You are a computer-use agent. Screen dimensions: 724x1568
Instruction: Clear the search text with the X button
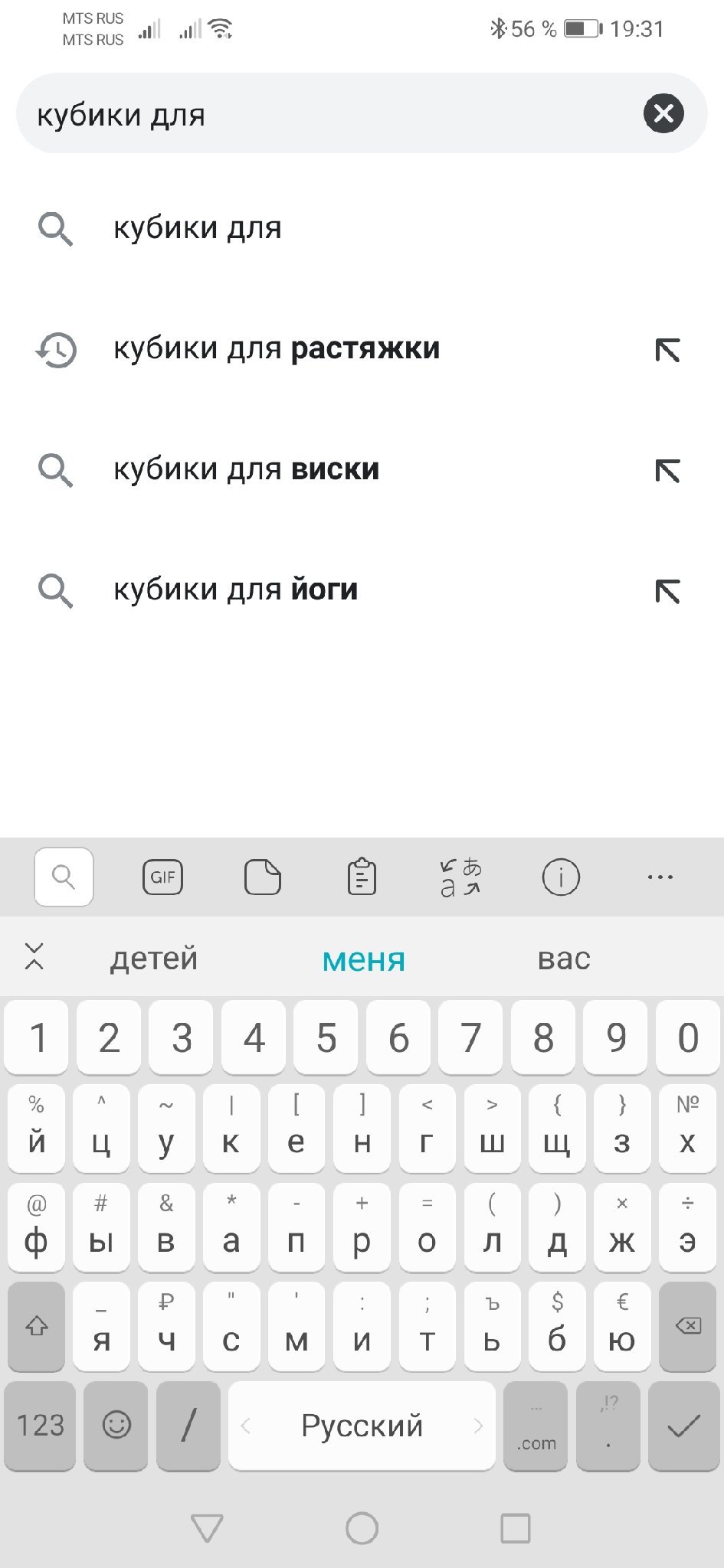pos(663,114)
